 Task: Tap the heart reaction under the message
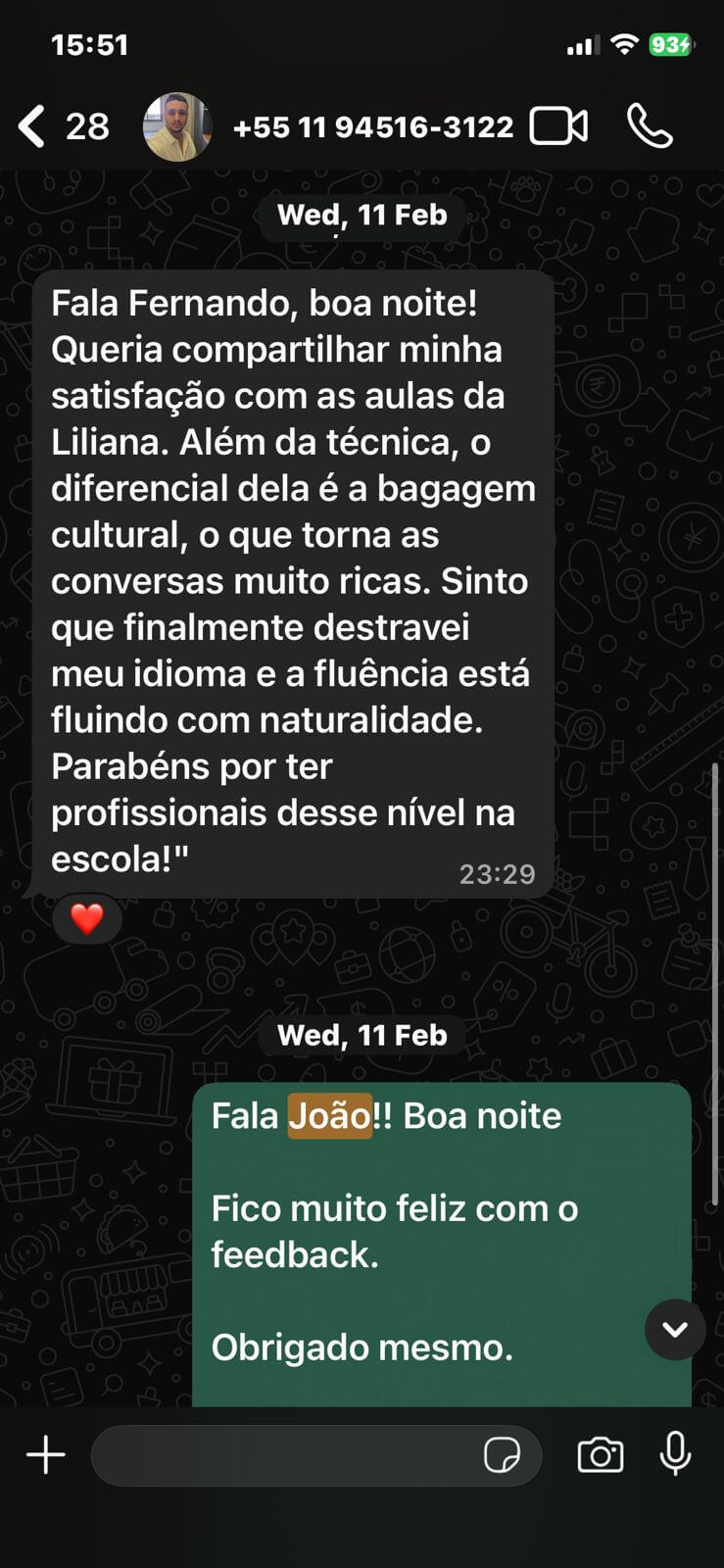87,918
